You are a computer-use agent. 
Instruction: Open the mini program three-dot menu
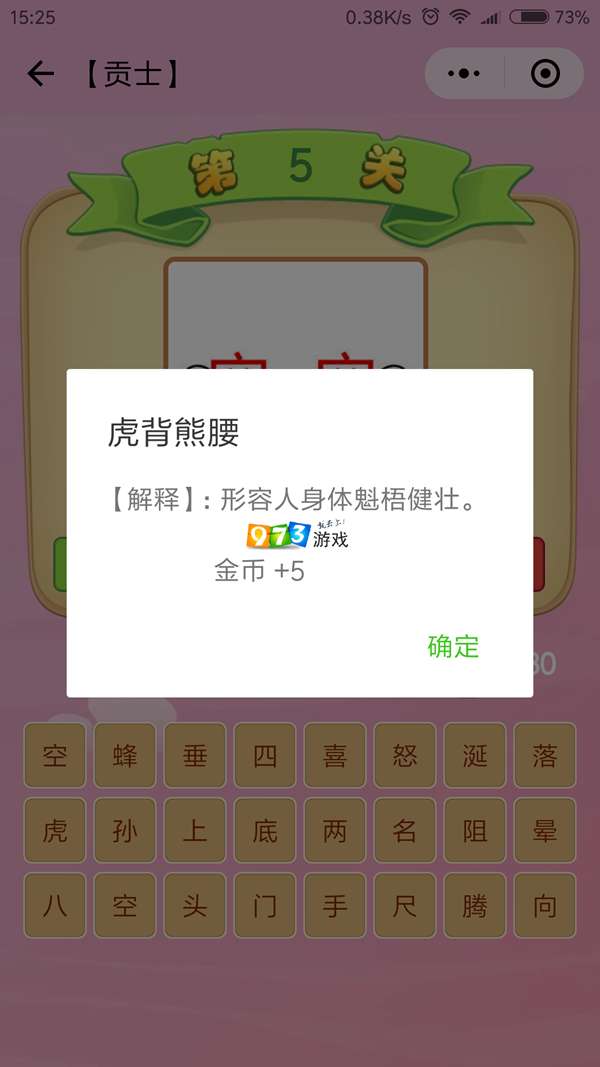(464, 73)
